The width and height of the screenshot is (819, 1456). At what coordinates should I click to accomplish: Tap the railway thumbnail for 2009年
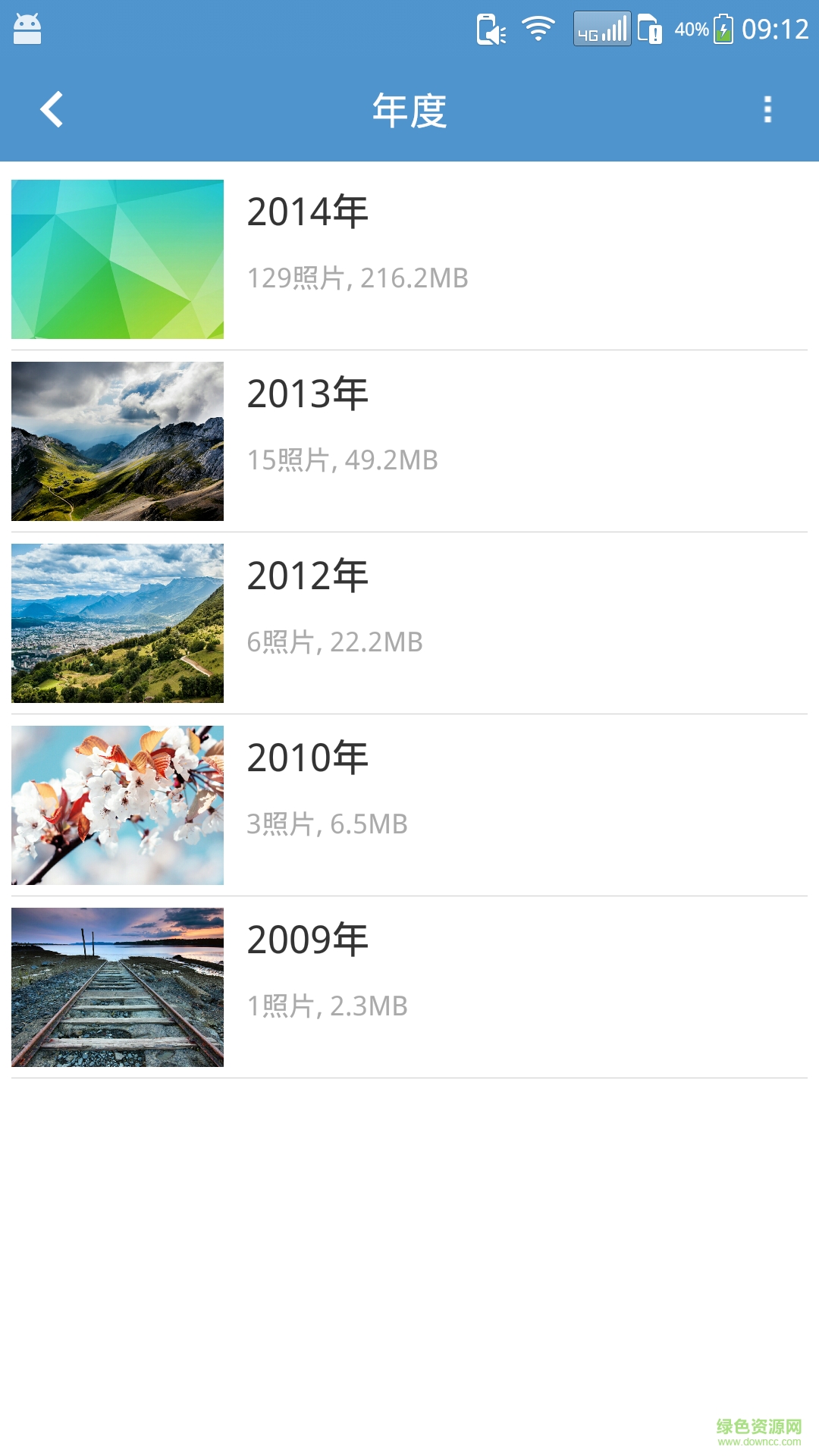(x=118, y=987)
